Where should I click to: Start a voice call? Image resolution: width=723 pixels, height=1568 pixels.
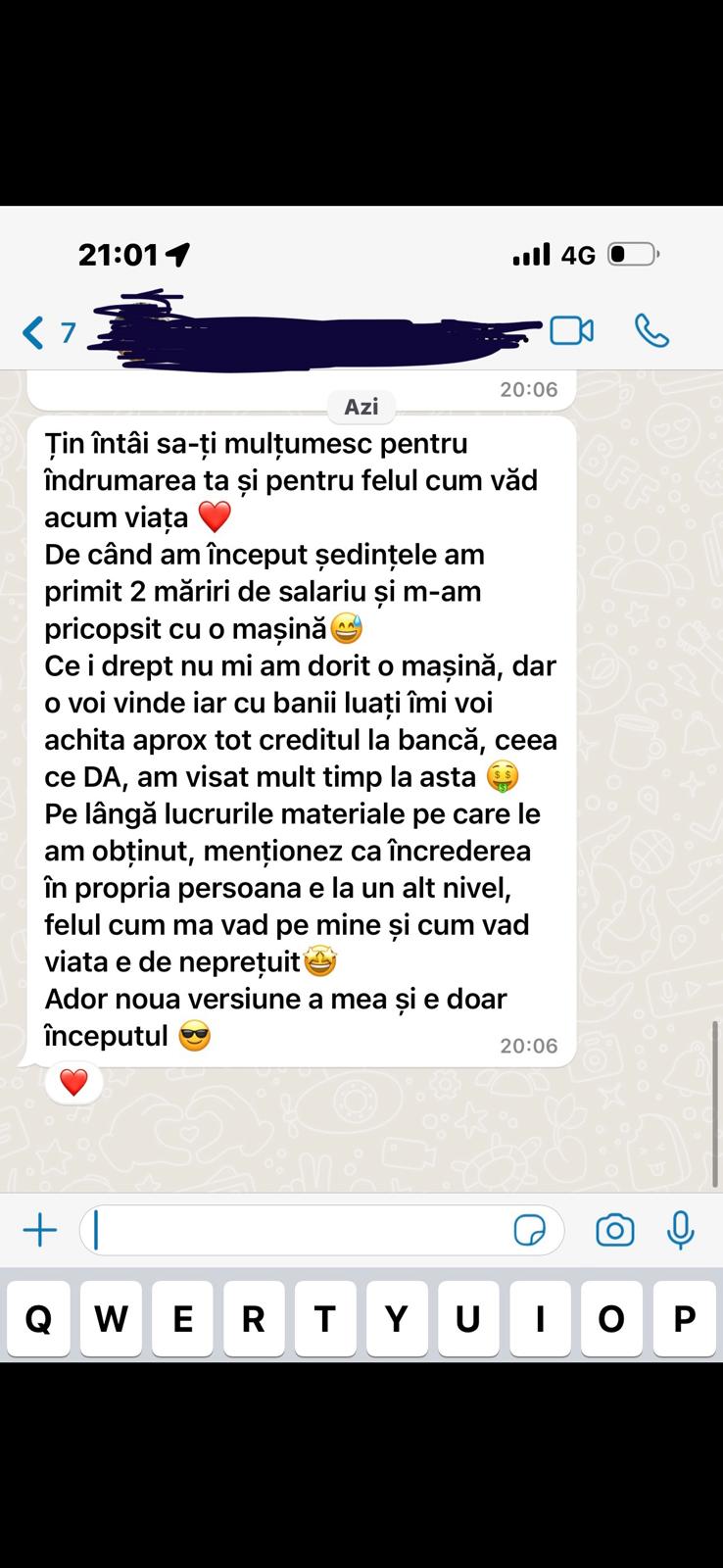pos(651,331)
